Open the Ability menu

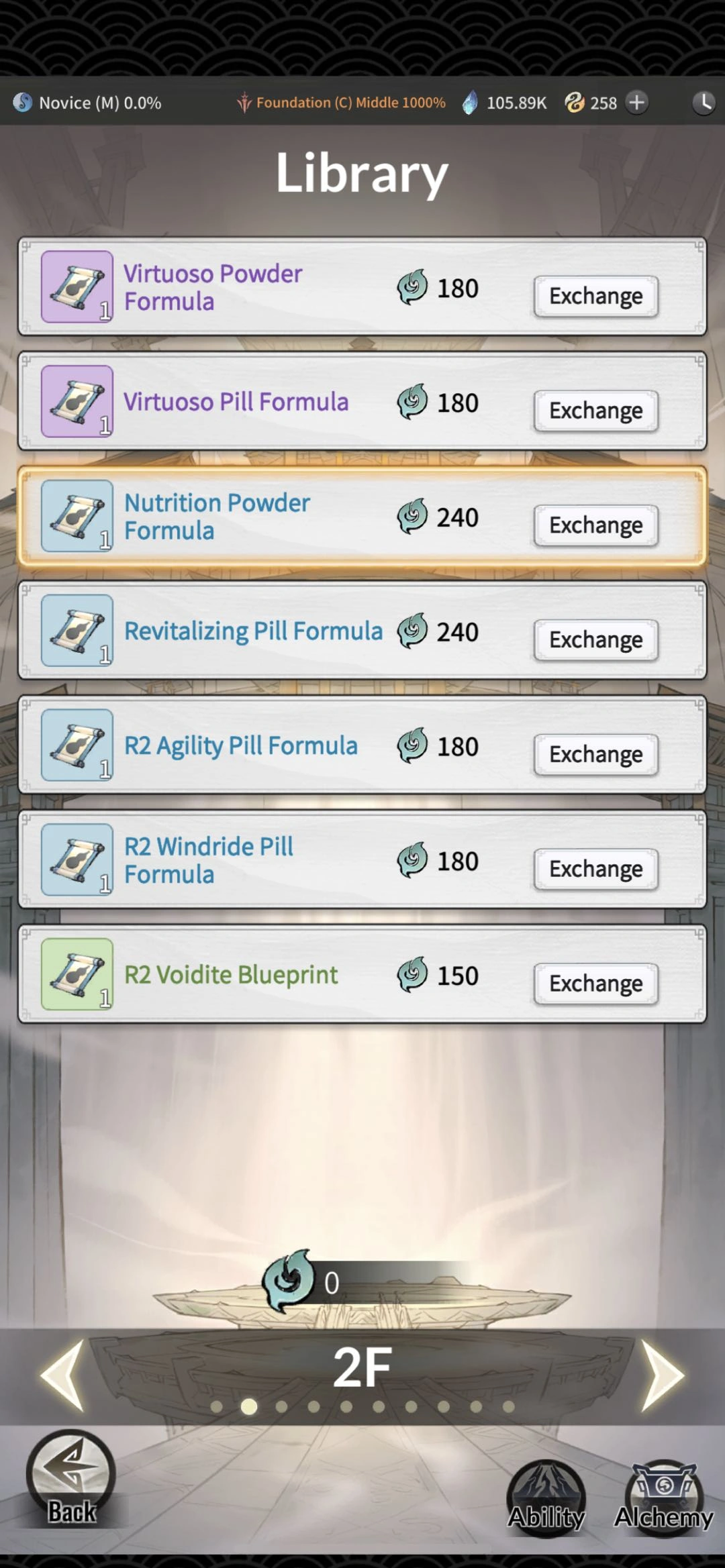click(546, 1498)
